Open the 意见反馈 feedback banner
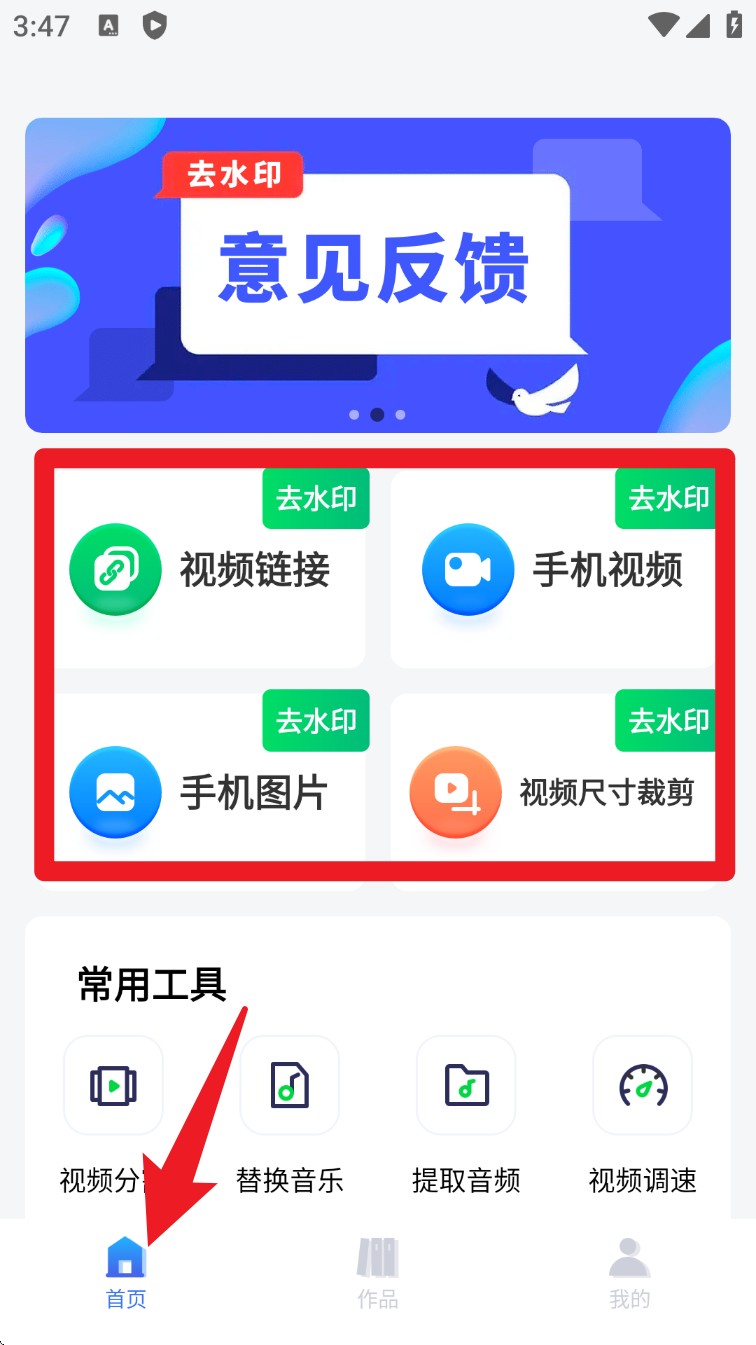This screenshot has height=1345, width=756. click(378, 275)
